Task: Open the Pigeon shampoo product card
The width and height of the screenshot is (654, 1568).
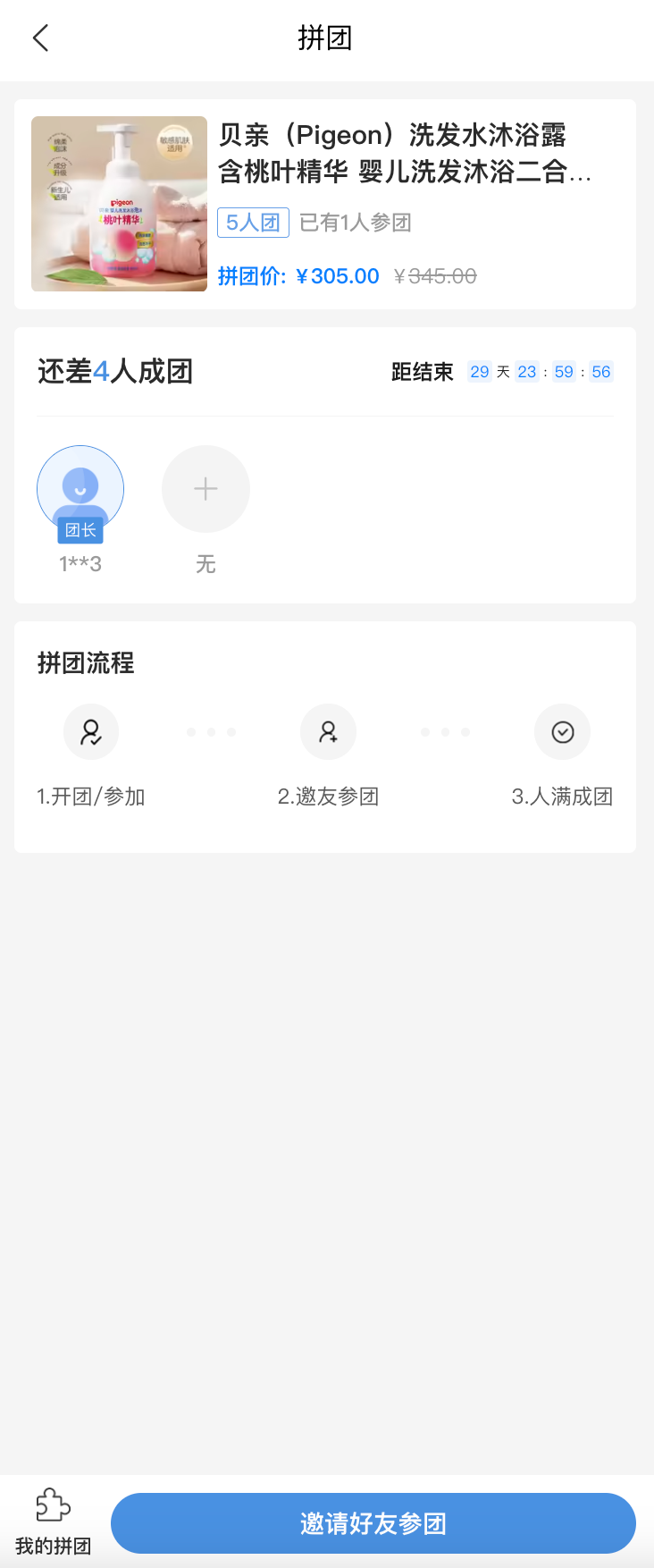Action: pos(325,204)
